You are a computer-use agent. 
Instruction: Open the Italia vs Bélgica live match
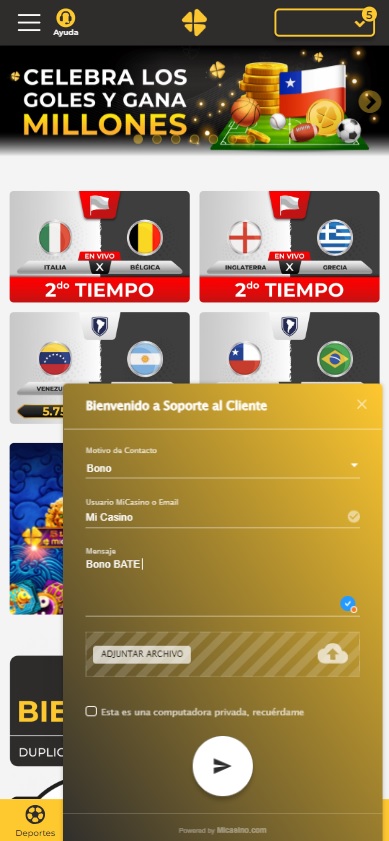[x=100, y=247]
